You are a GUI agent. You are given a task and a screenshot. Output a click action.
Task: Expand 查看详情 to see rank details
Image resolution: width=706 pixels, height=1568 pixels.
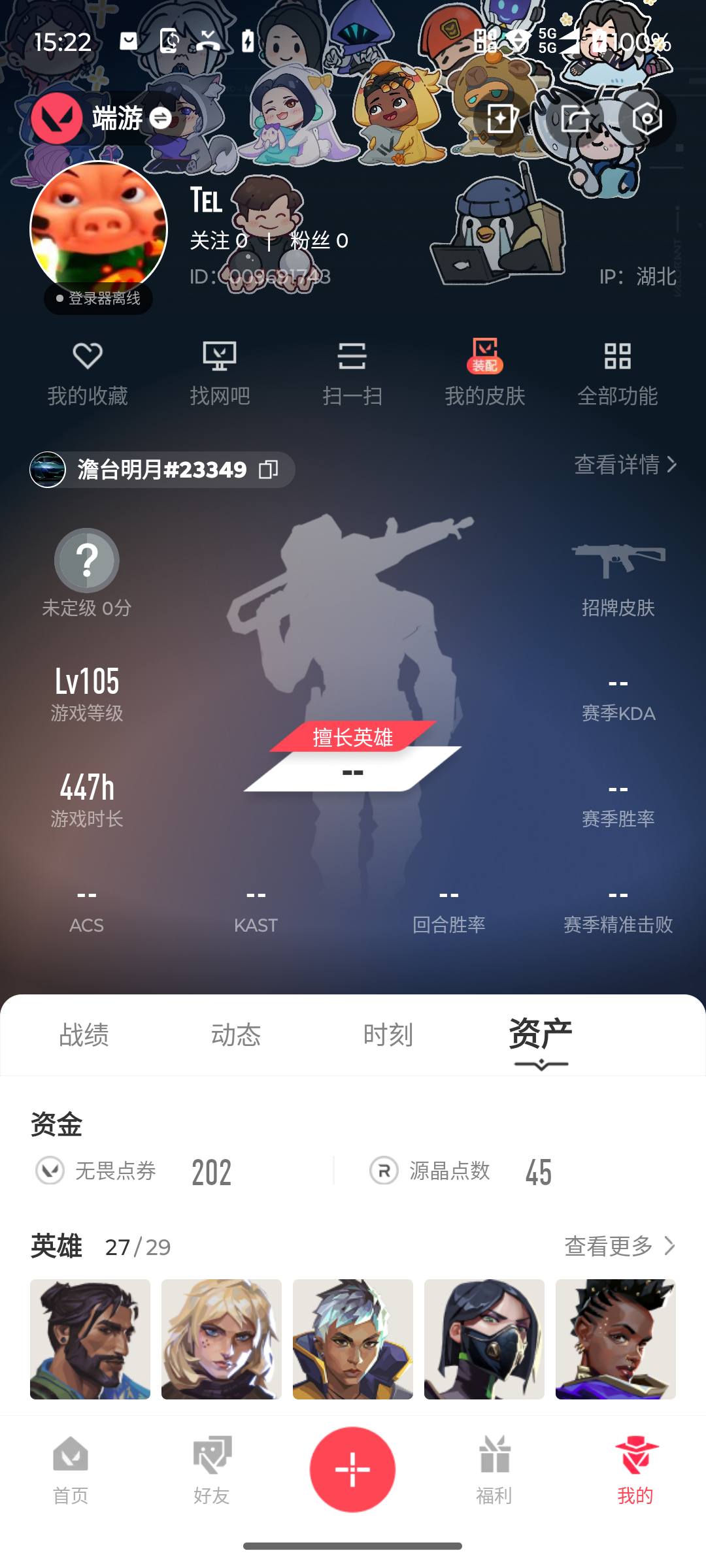point(622,465)
